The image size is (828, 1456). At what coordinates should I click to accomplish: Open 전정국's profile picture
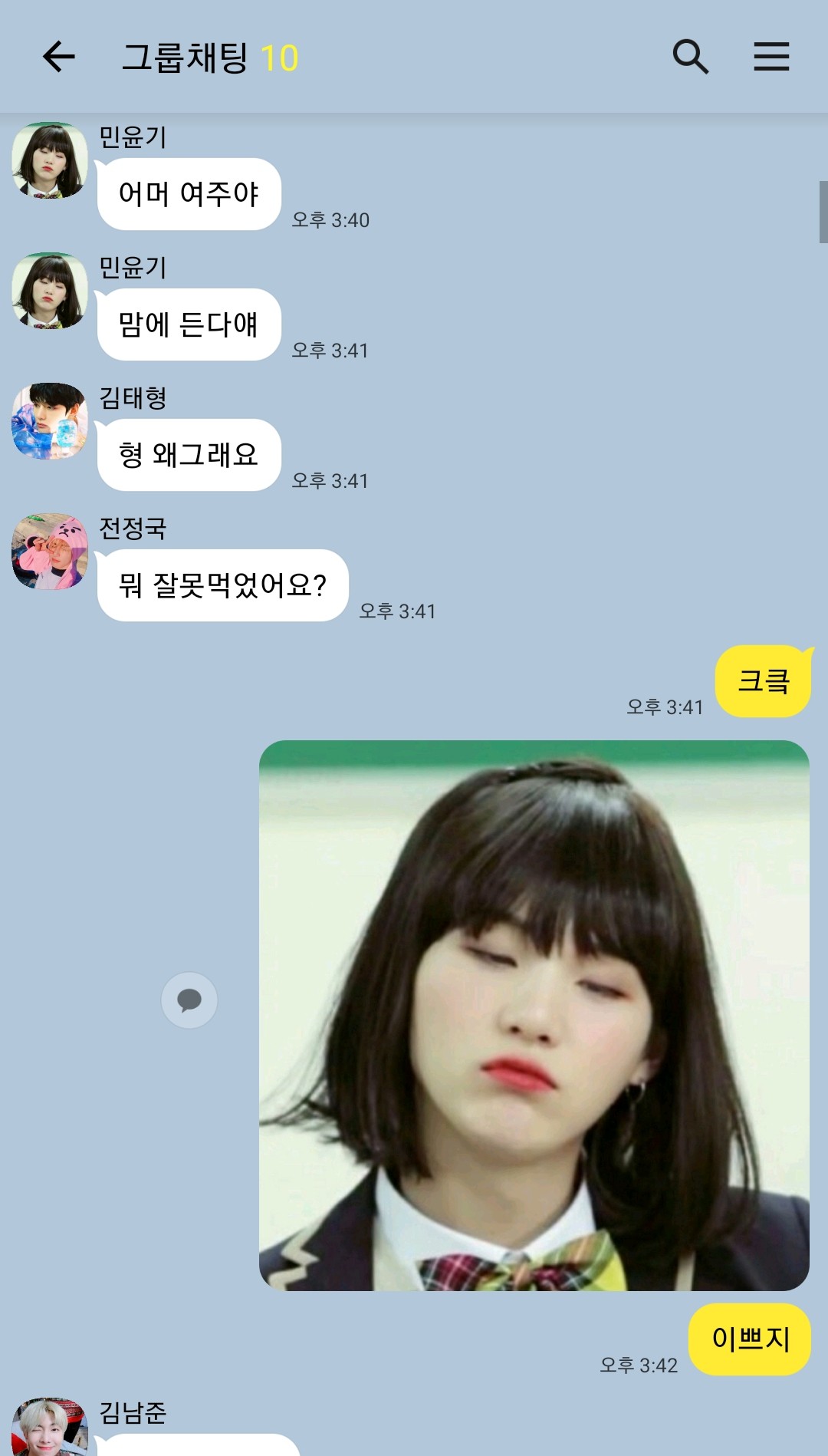click(x=50, y=552)
